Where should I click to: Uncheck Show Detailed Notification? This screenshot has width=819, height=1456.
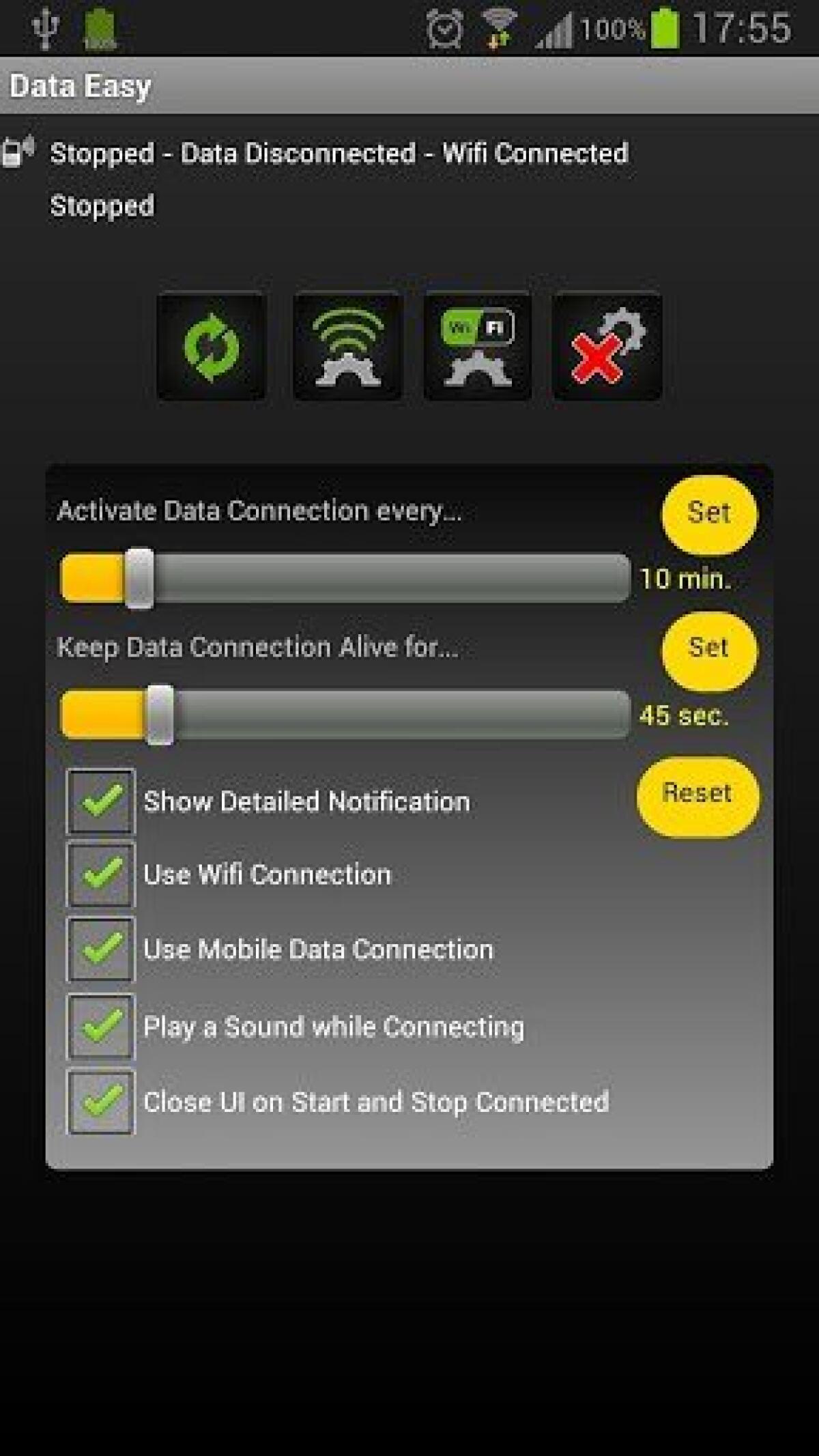click(x=101, y=801)
